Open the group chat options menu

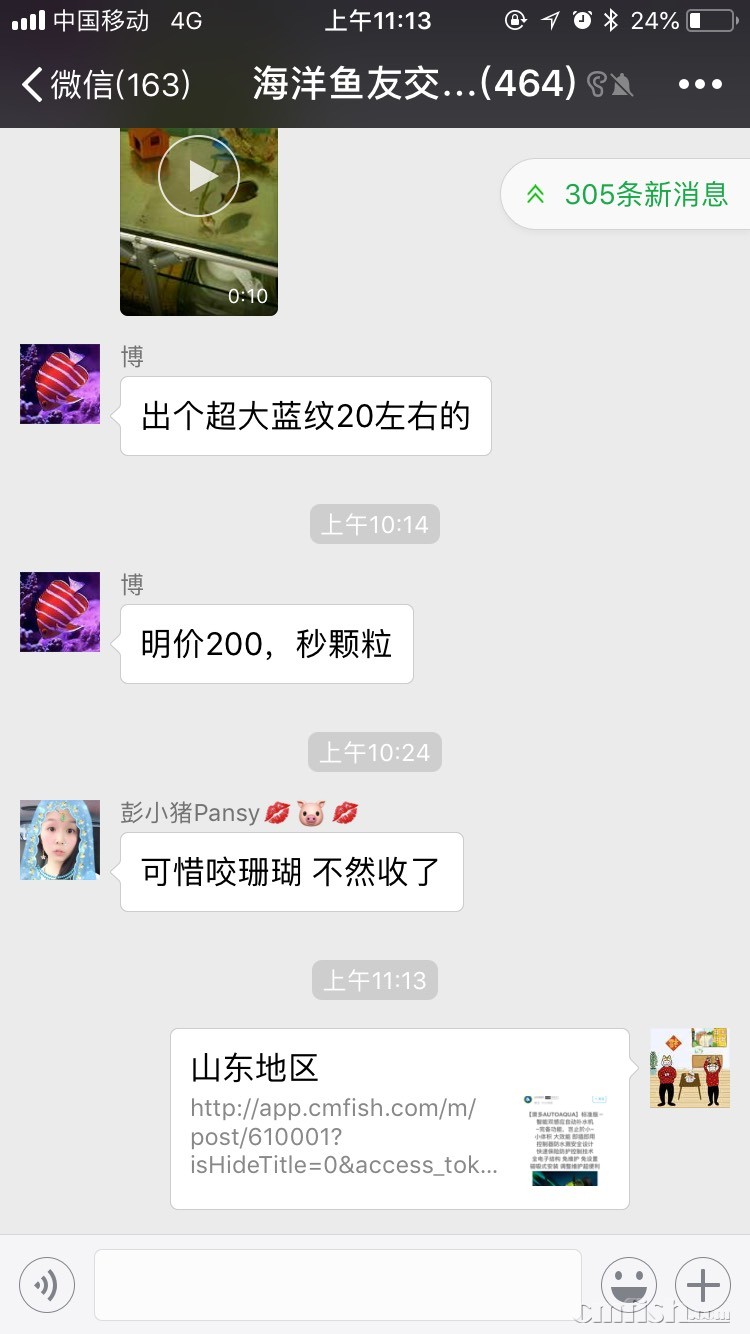pyautogui.click(x=700, y=84)
